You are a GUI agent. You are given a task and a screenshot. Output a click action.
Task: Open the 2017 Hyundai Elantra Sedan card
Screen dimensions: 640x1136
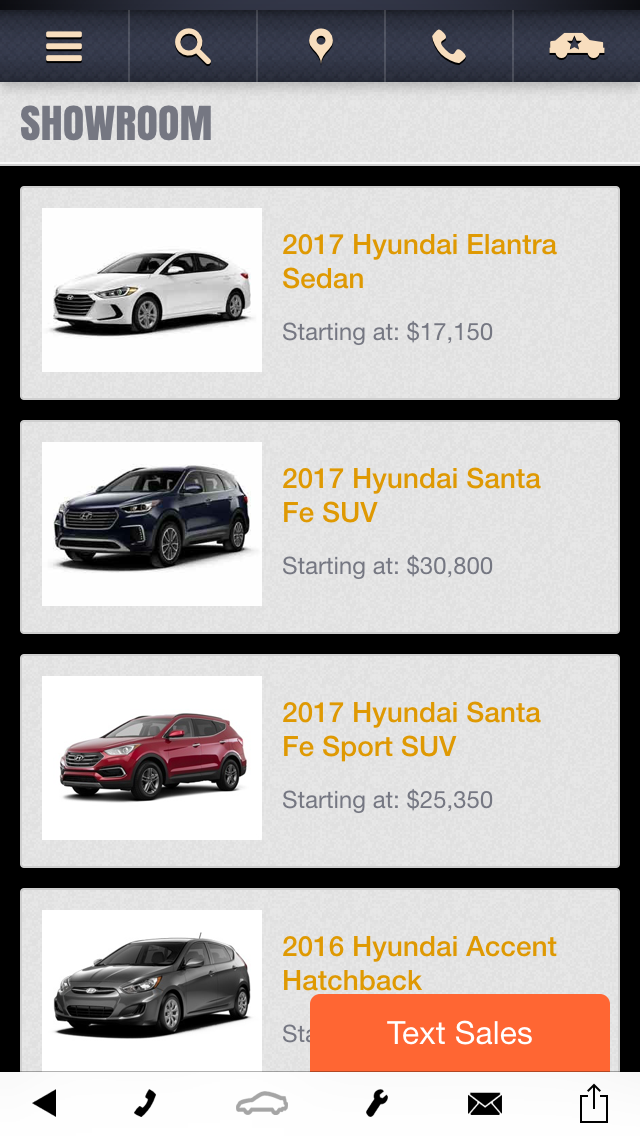pyautogui.click(x=320, y=292)
